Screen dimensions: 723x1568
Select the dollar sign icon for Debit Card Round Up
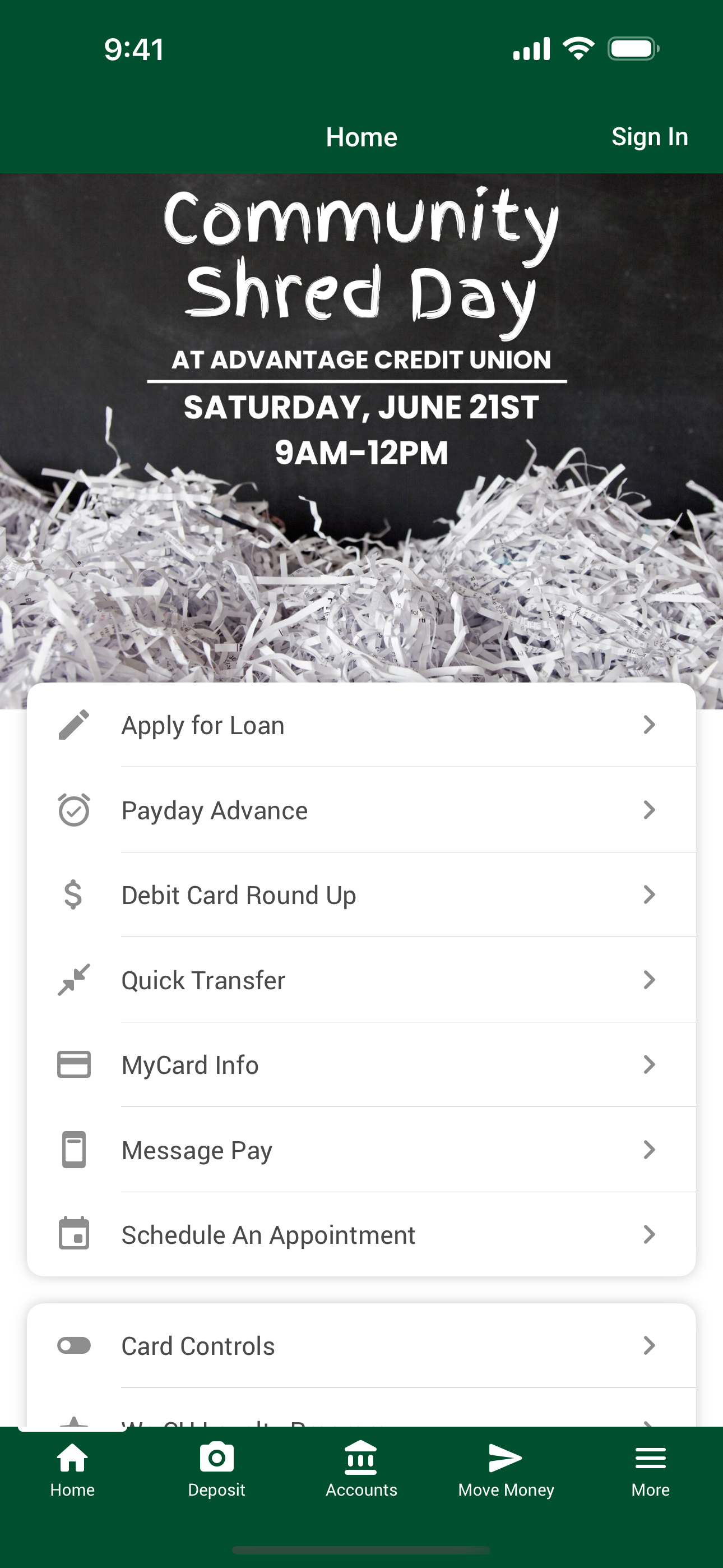74,894
